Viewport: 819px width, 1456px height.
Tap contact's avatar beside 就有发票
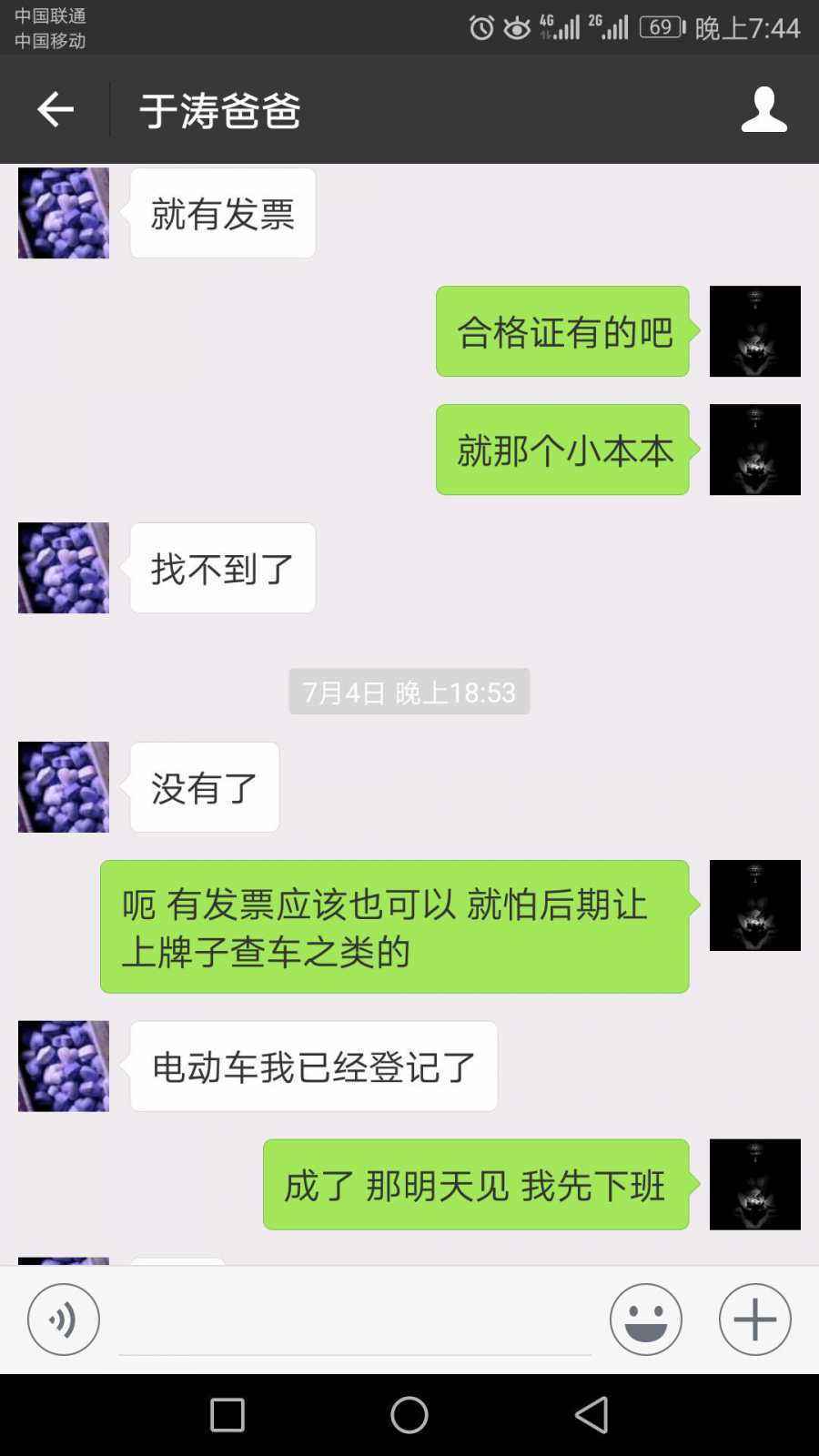point(64,213)
